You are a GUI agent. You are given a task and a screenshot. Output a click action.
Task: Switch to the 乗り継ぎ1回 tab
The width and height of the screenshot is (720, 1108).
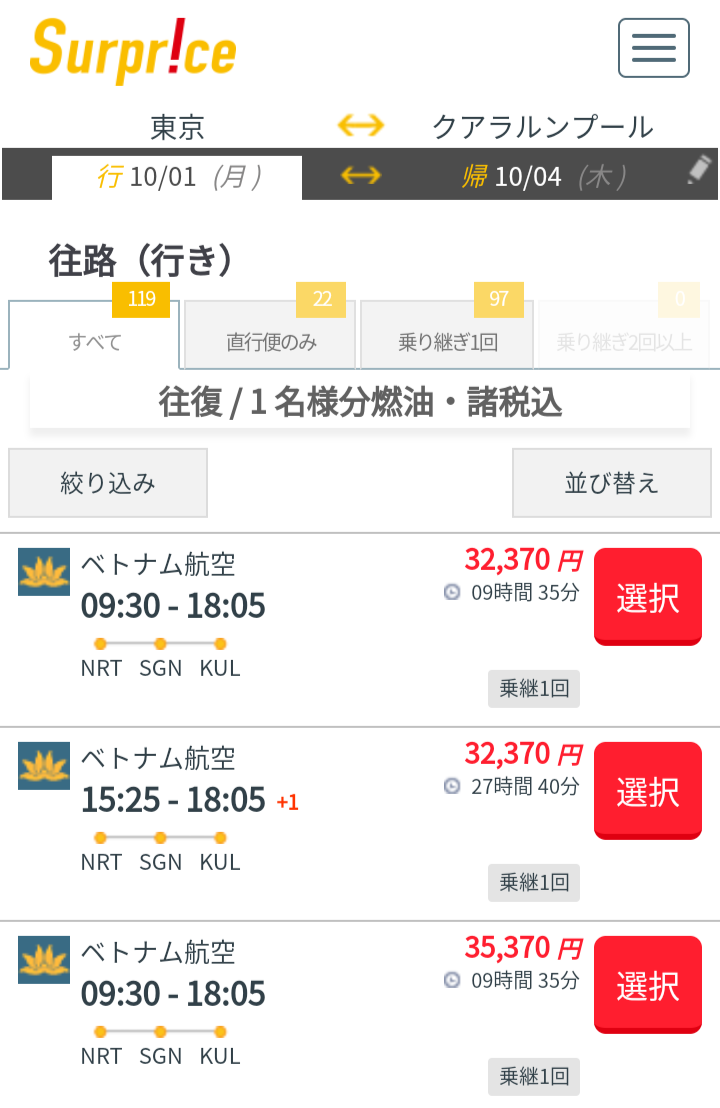[x=447, y=342]
